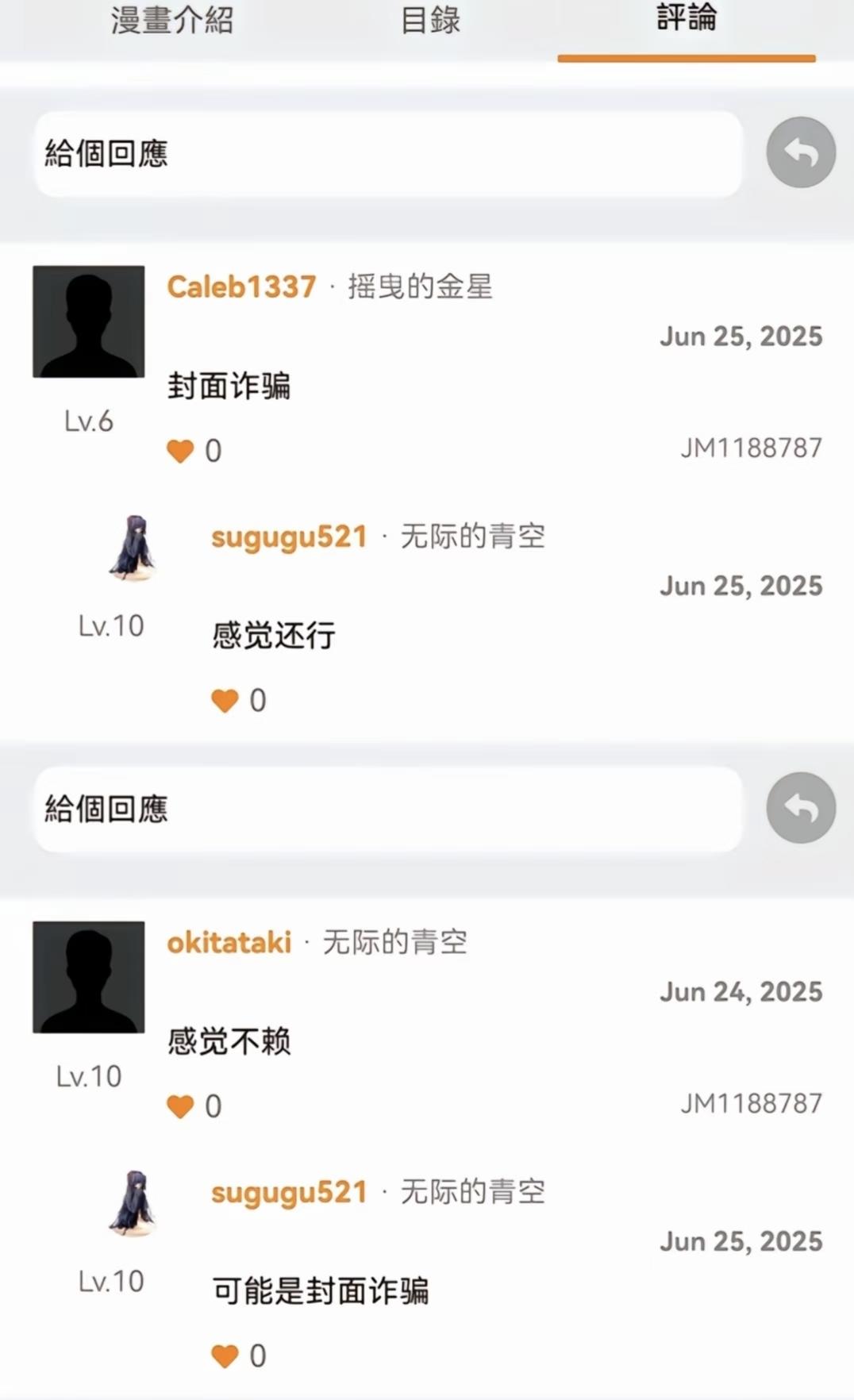
Task: Like sugugu521's reply 可能是封面诈骗
Action: click(225, 1356)
